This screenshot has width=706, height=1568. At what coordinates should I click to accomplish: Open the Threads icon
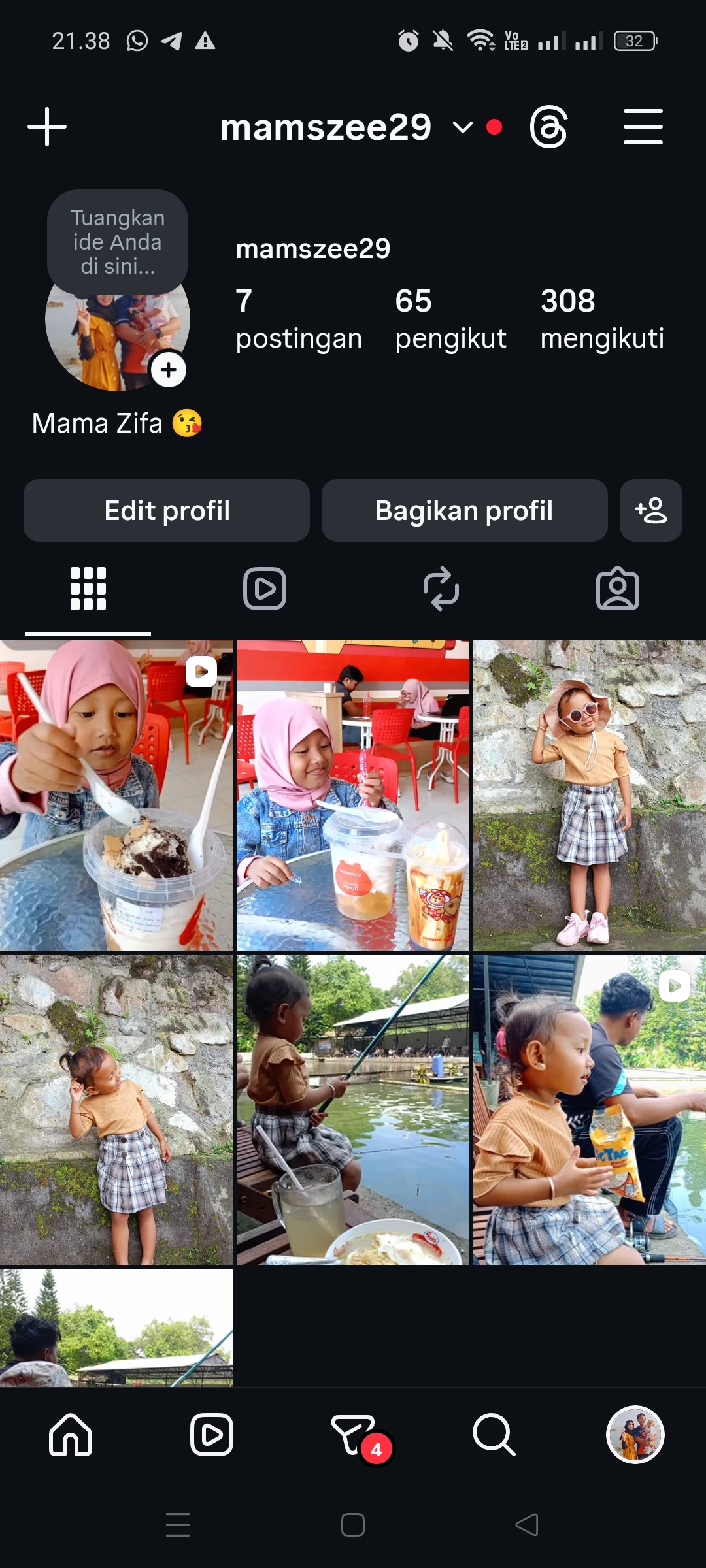point(548,127)
